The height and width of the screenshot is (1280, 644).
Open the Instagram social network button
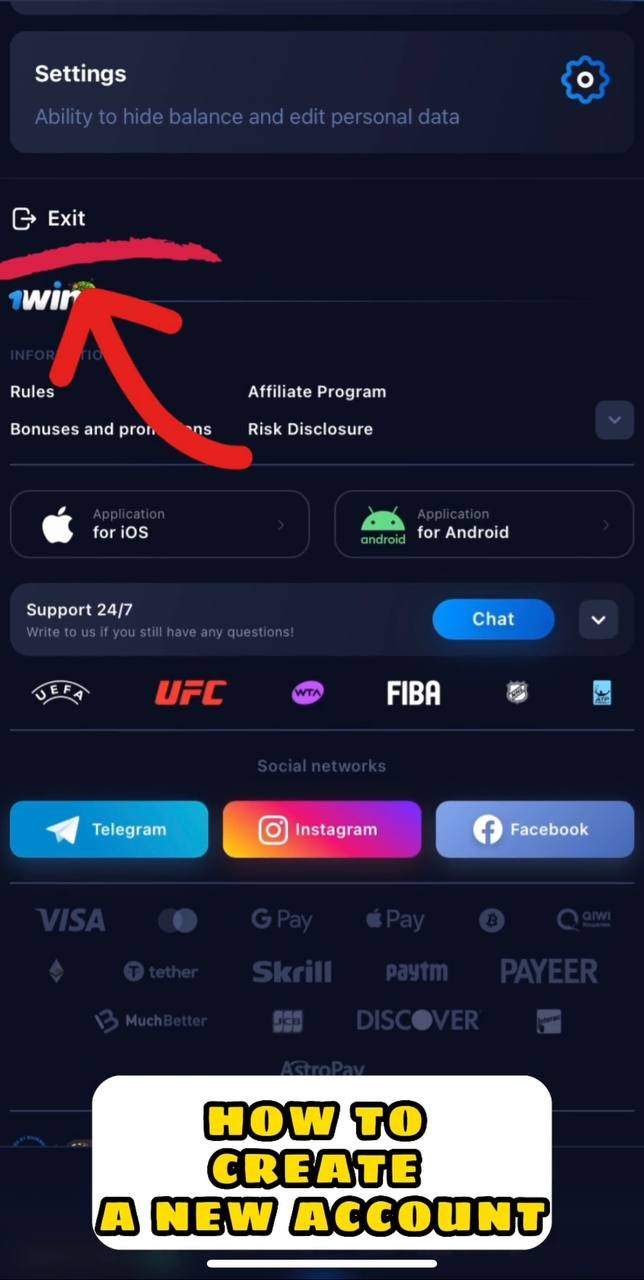(x=321, y=829)
